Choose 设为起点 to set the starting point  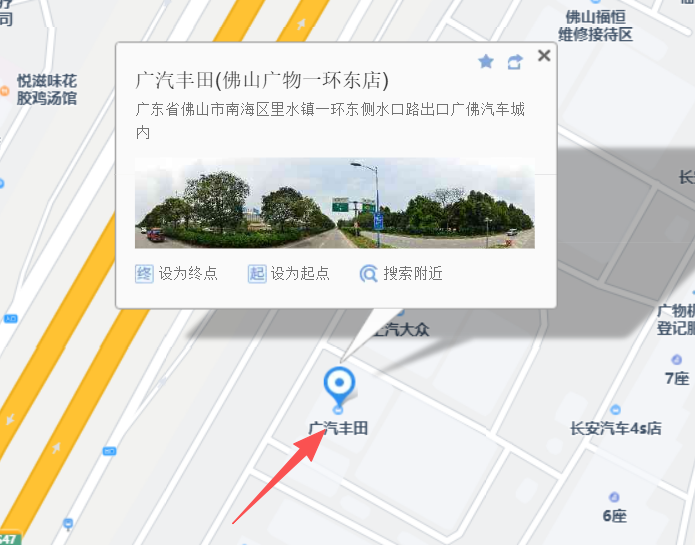[x=288, y=273]
